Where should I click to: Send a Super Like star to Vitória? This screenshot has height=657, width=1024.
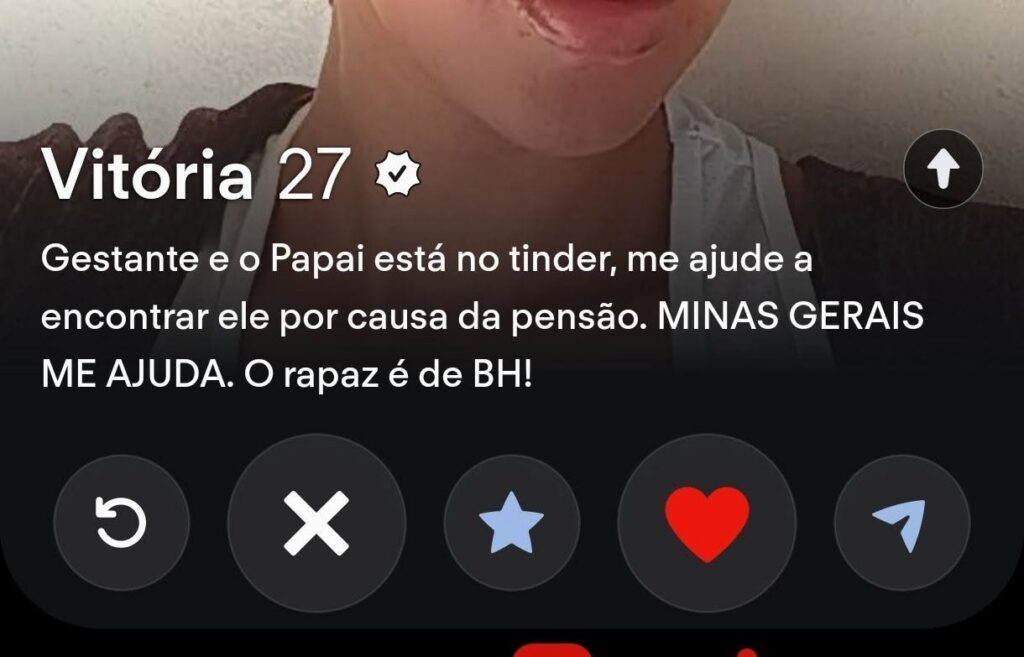512,522
